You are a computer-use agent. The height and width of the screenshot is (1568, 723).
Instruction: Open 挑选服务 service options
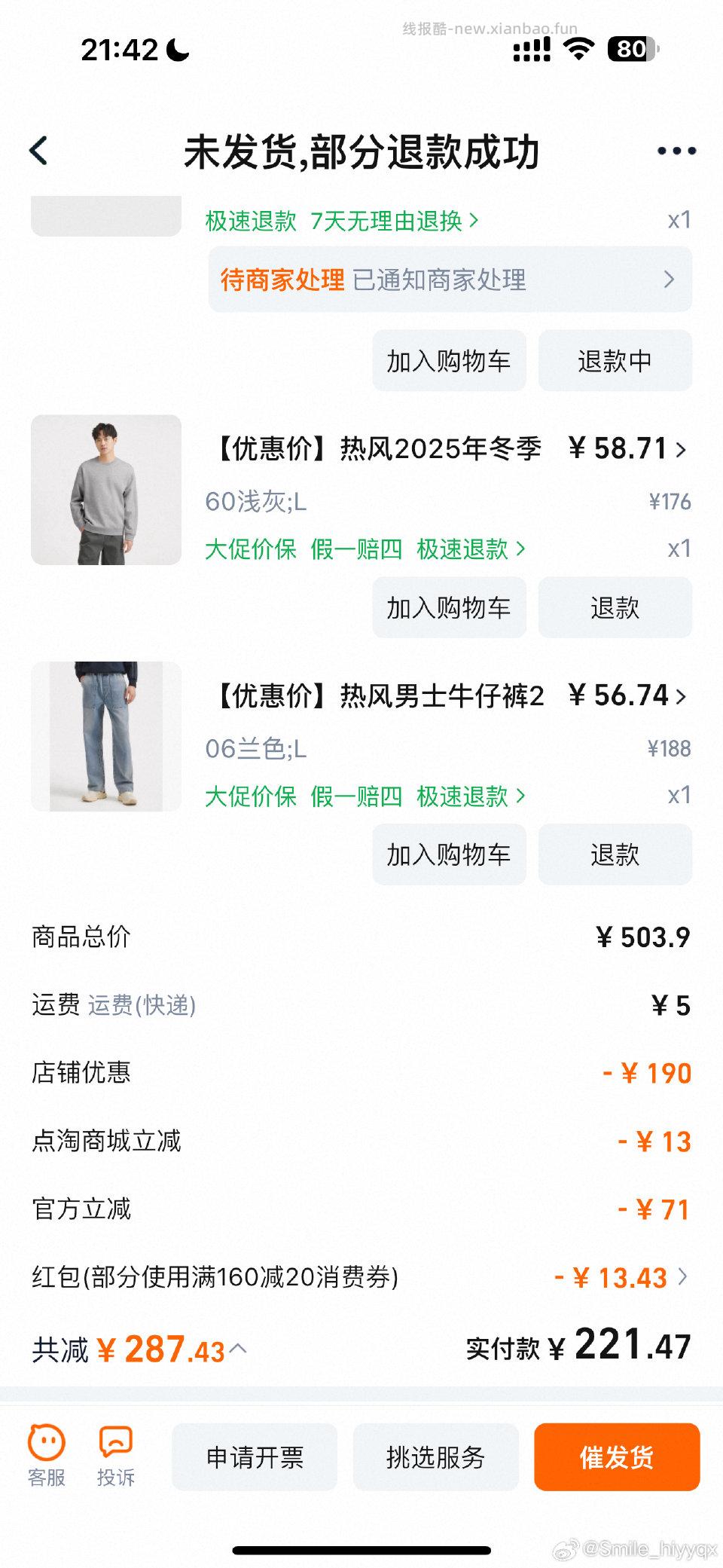pyautogui.click(x=437, y=1456)
